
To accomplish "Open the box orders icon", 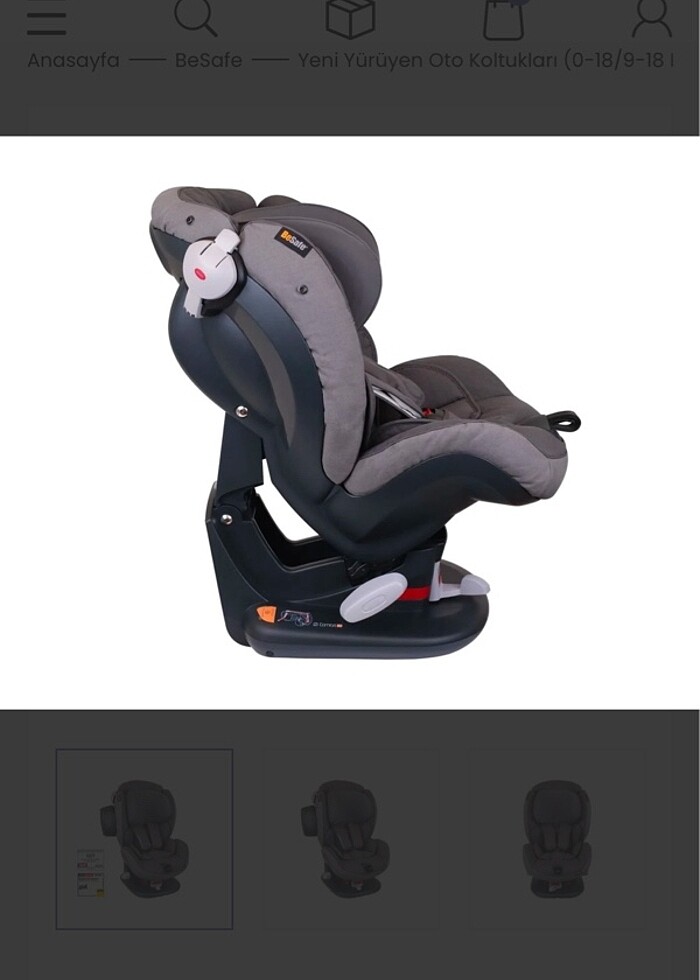I will (x=350, y=17).
